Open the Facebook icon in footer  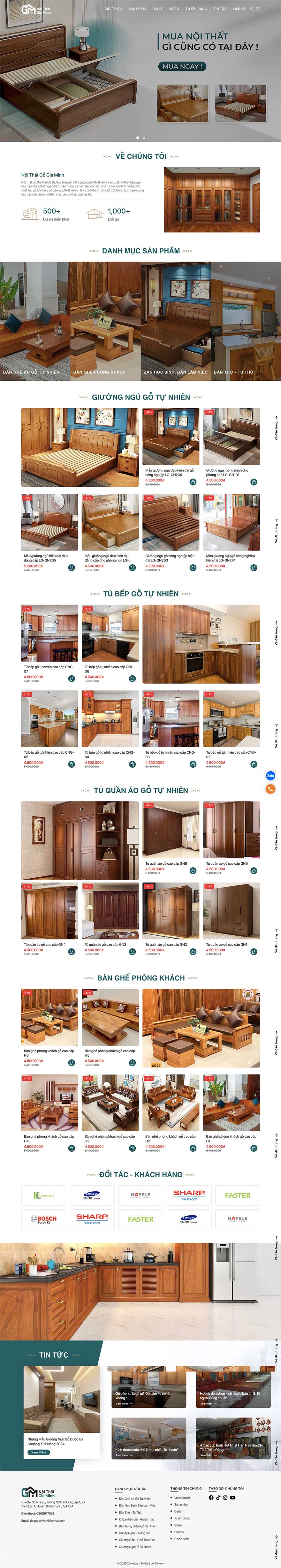(x=211, y=1498)
